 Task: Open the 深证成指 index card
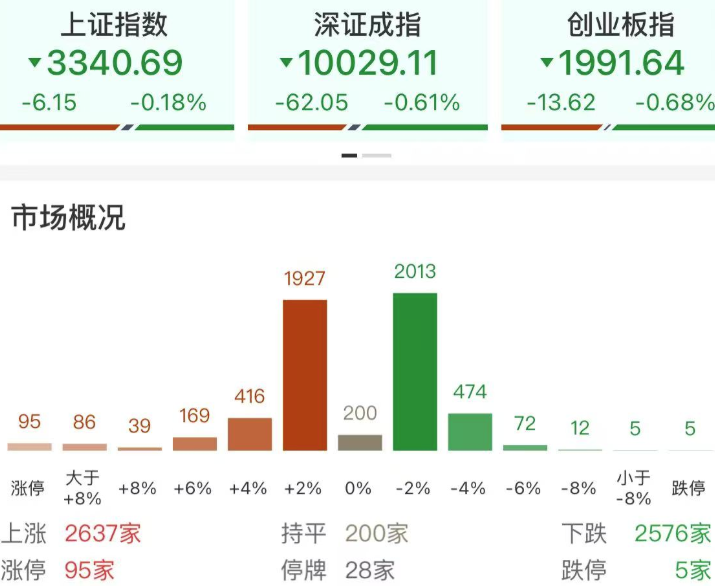tap(367, 62)
